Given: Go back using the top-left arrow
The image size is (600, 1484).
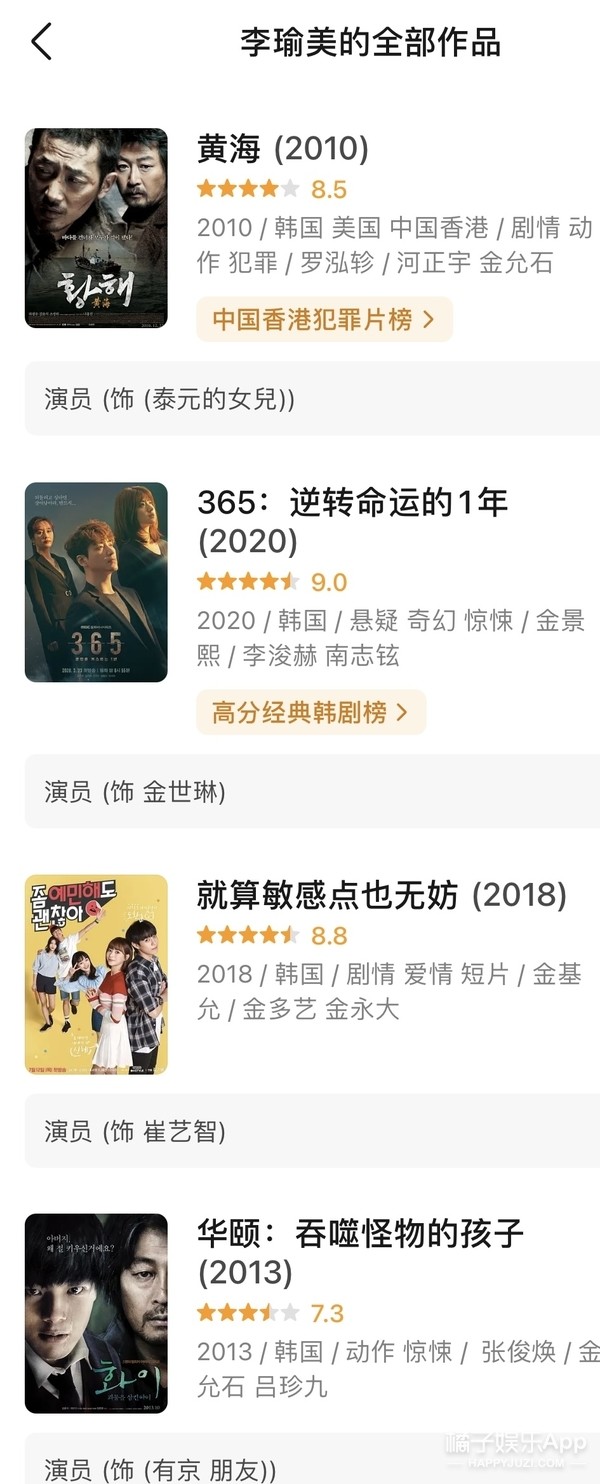Looking at the screenshot, I should tap(41, 42).
